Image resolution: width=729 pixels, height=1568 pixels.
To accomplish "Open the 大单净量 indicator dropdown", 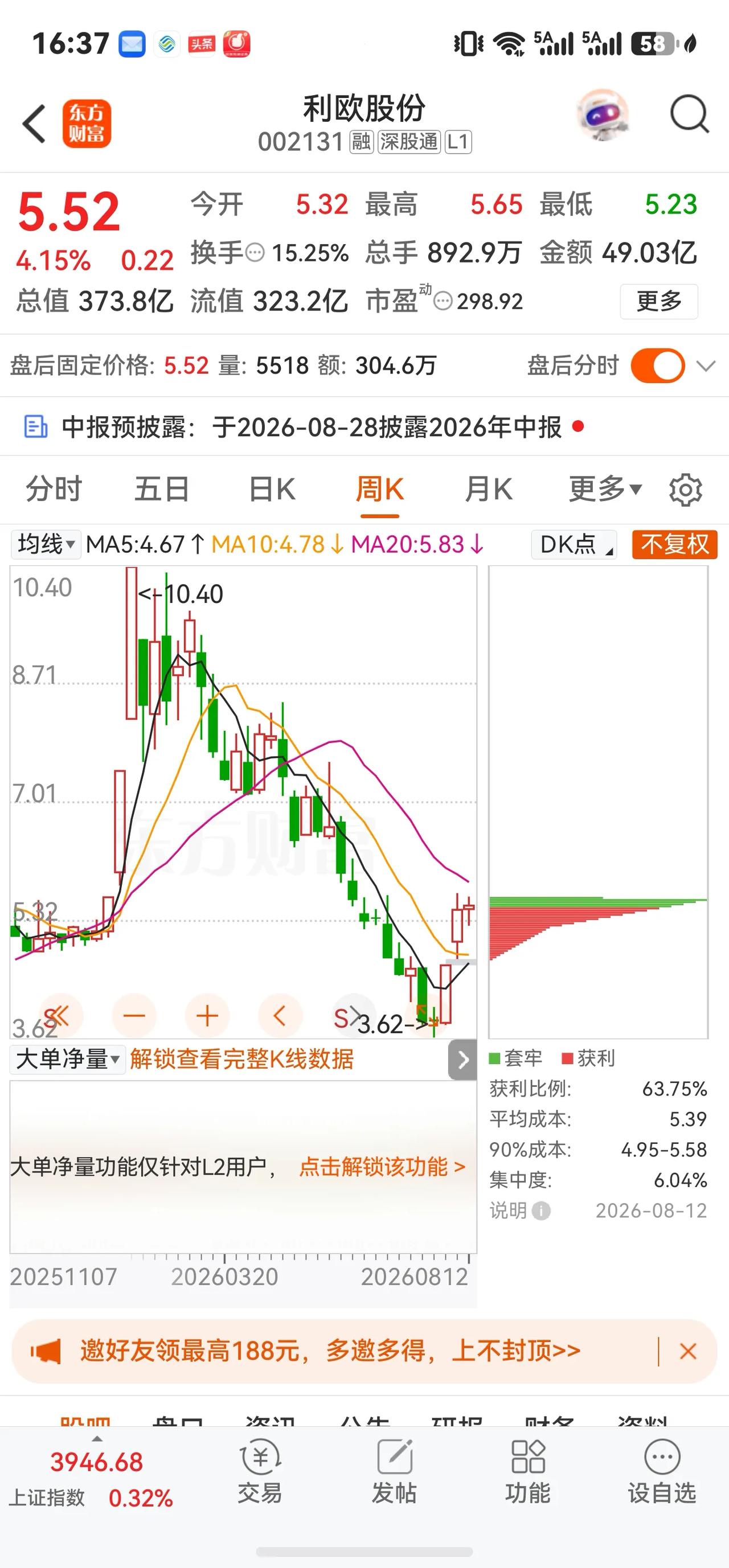I will tap(67, 1059).
